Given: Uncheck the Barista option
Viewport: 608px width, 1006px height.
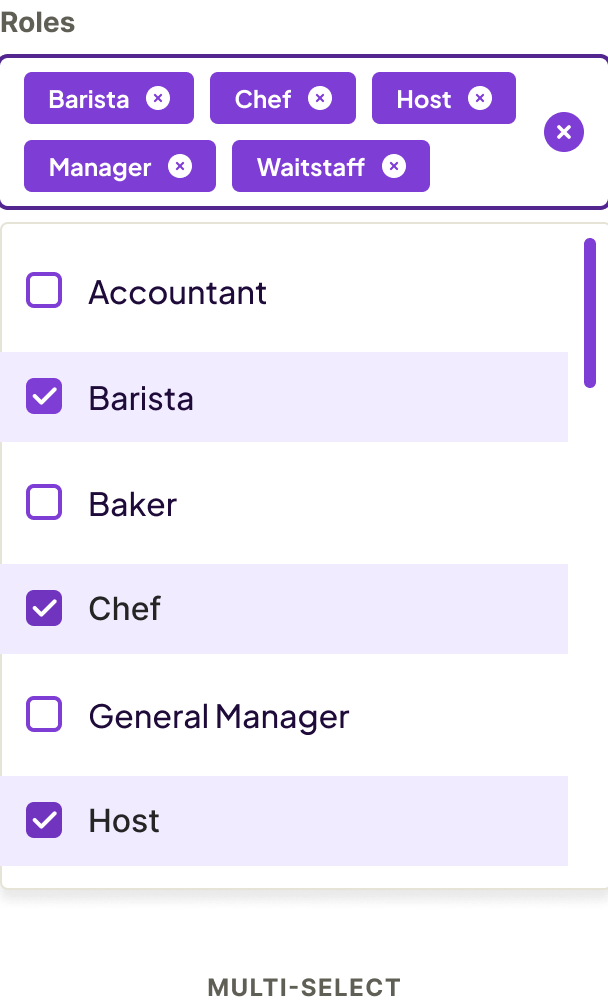Looking at the screenshot, I should pos(44,397).
